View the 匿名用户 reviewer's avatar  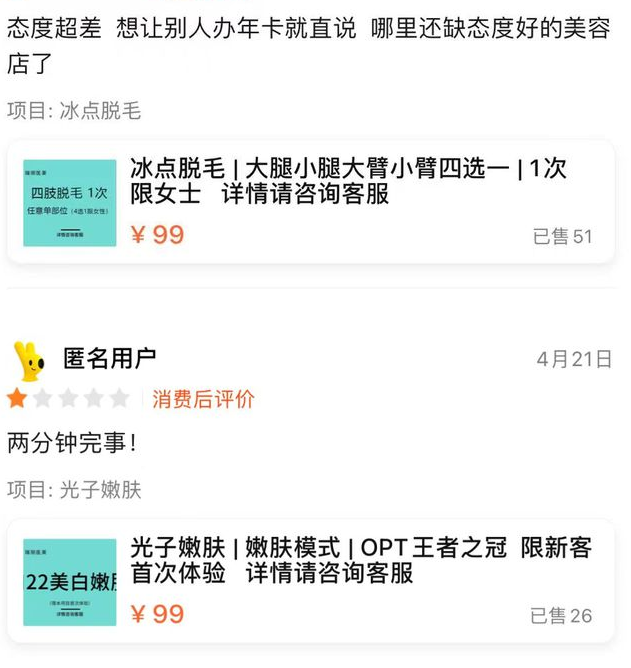(29, 361)
